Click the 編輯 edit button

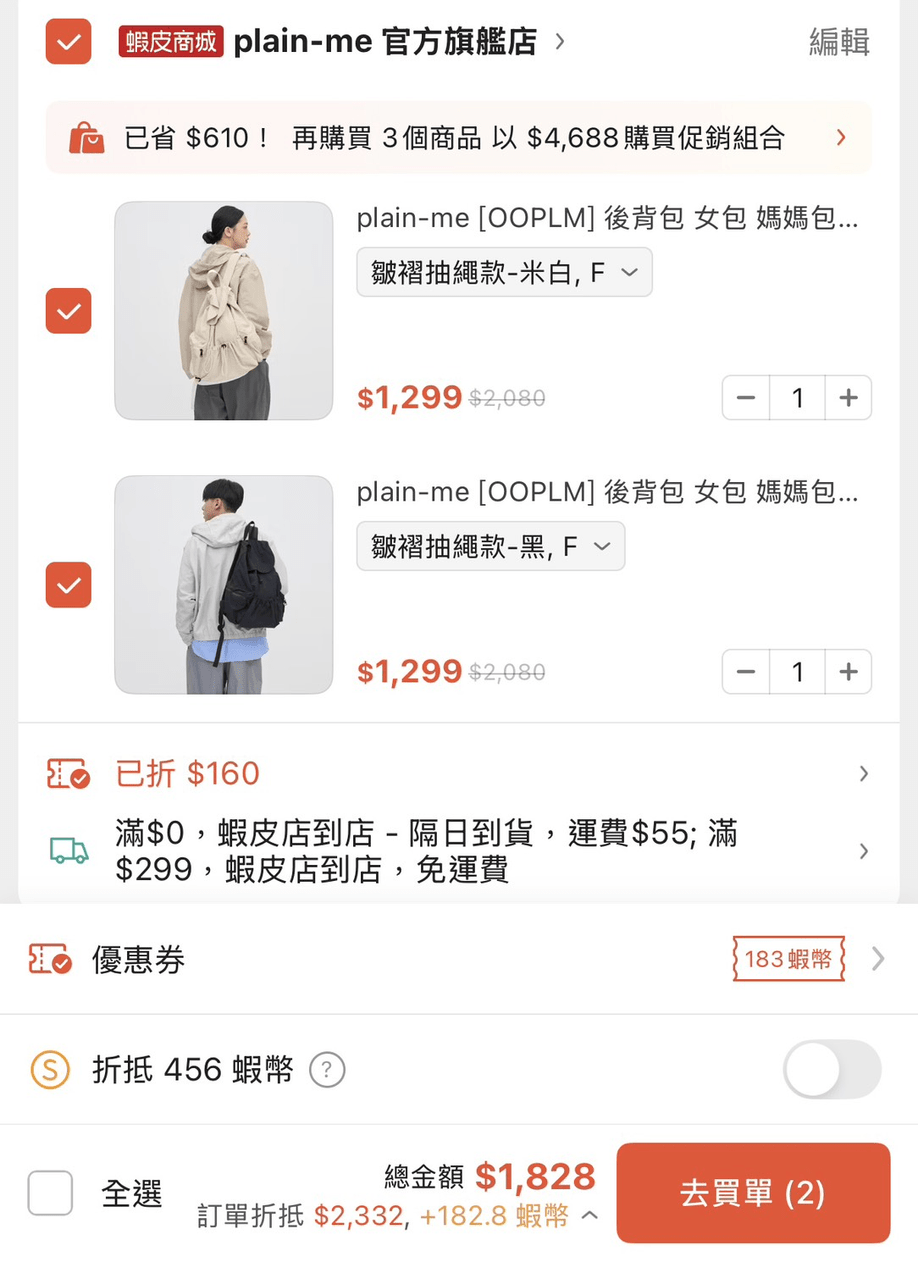coord(840,42)
